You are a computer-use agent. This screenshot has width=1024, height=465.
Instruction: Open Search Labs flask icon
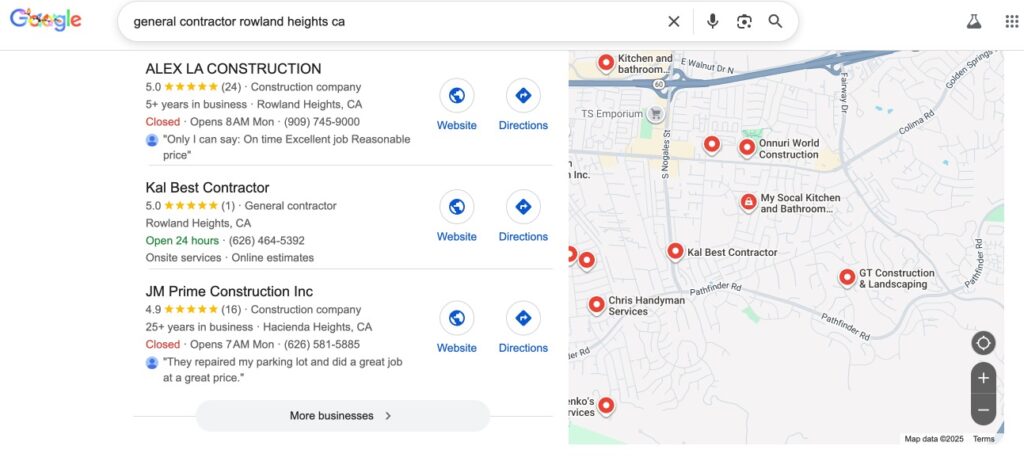coord(973,21)
